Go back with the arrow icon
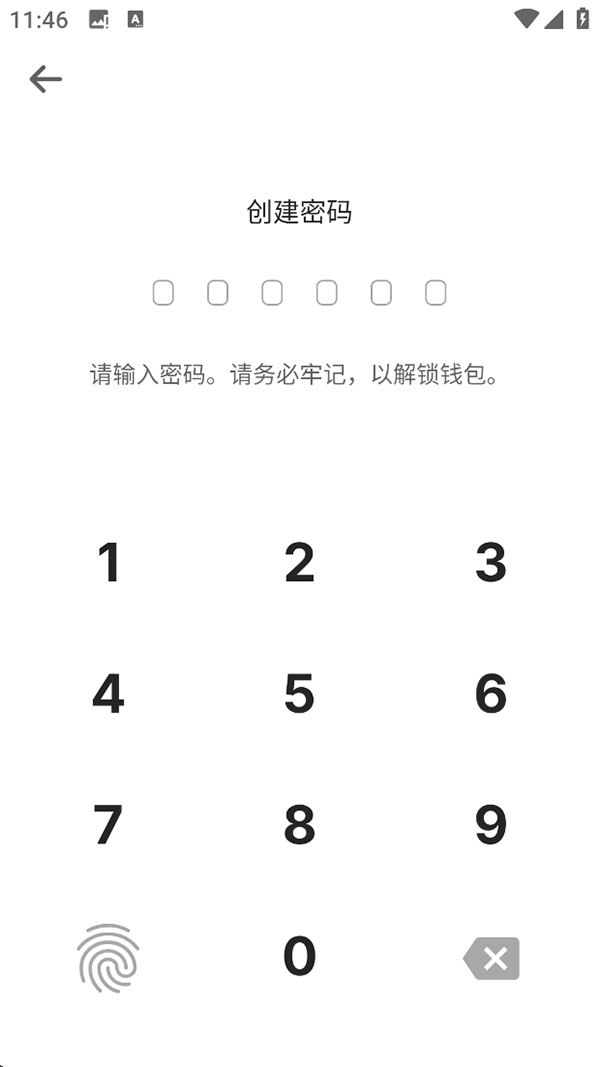Viewport: 600px width, 1067px height. 46,79
